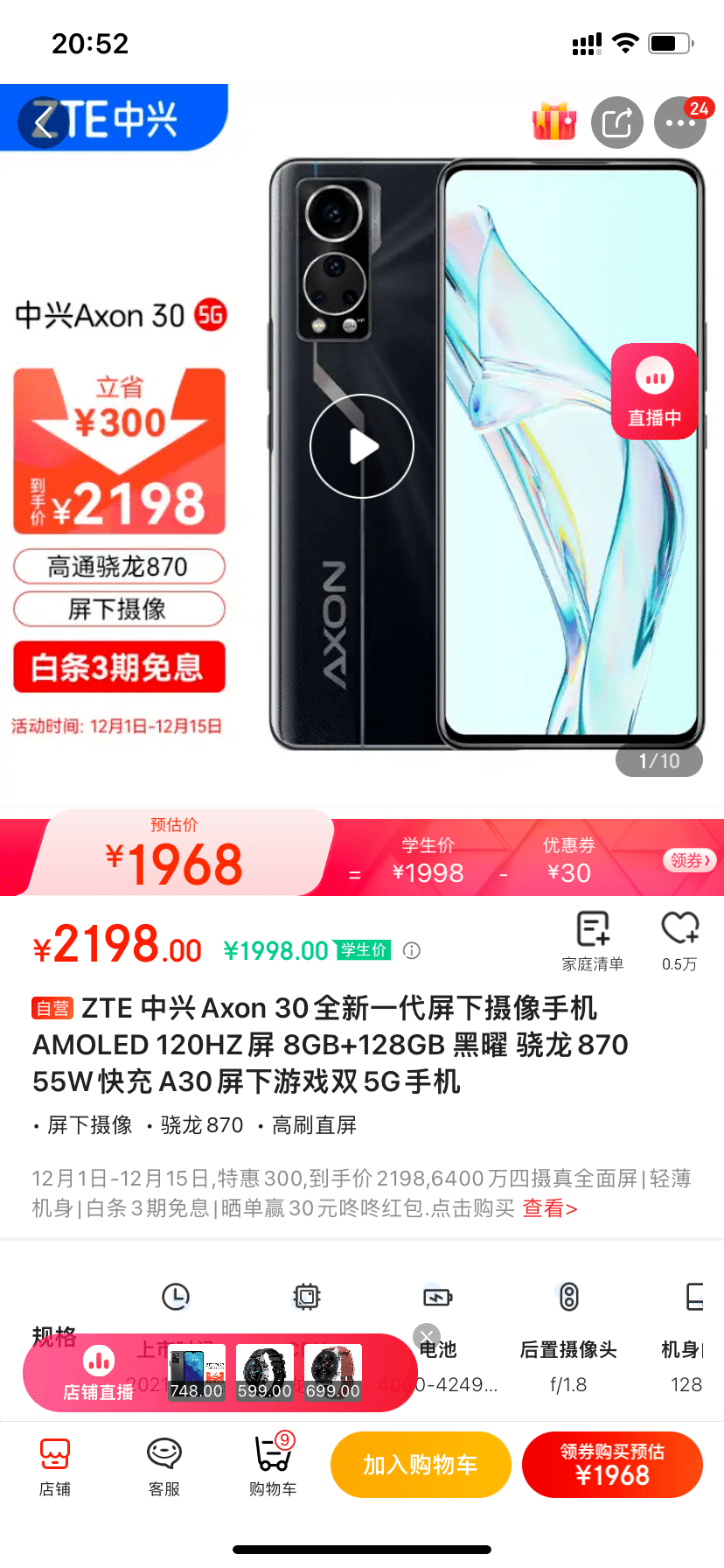Tap 加入购物车 to add to cart
724x1568 pixels.
click(x=421, y=1465)
